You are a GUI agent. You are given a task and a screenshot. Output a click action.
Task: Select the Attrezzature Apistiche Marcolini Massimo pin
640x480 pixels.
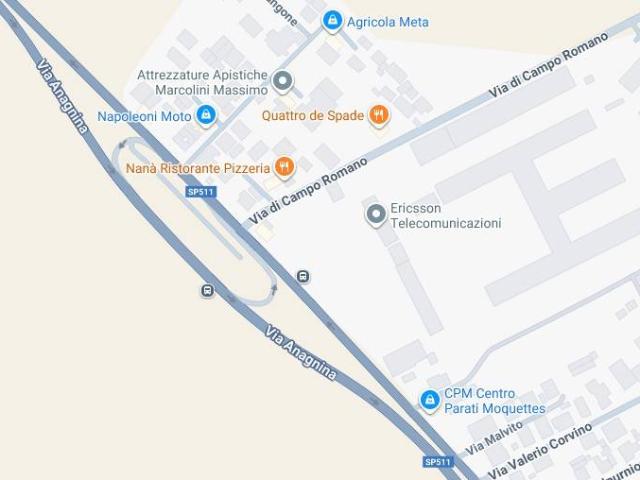(x=283, y=80)
